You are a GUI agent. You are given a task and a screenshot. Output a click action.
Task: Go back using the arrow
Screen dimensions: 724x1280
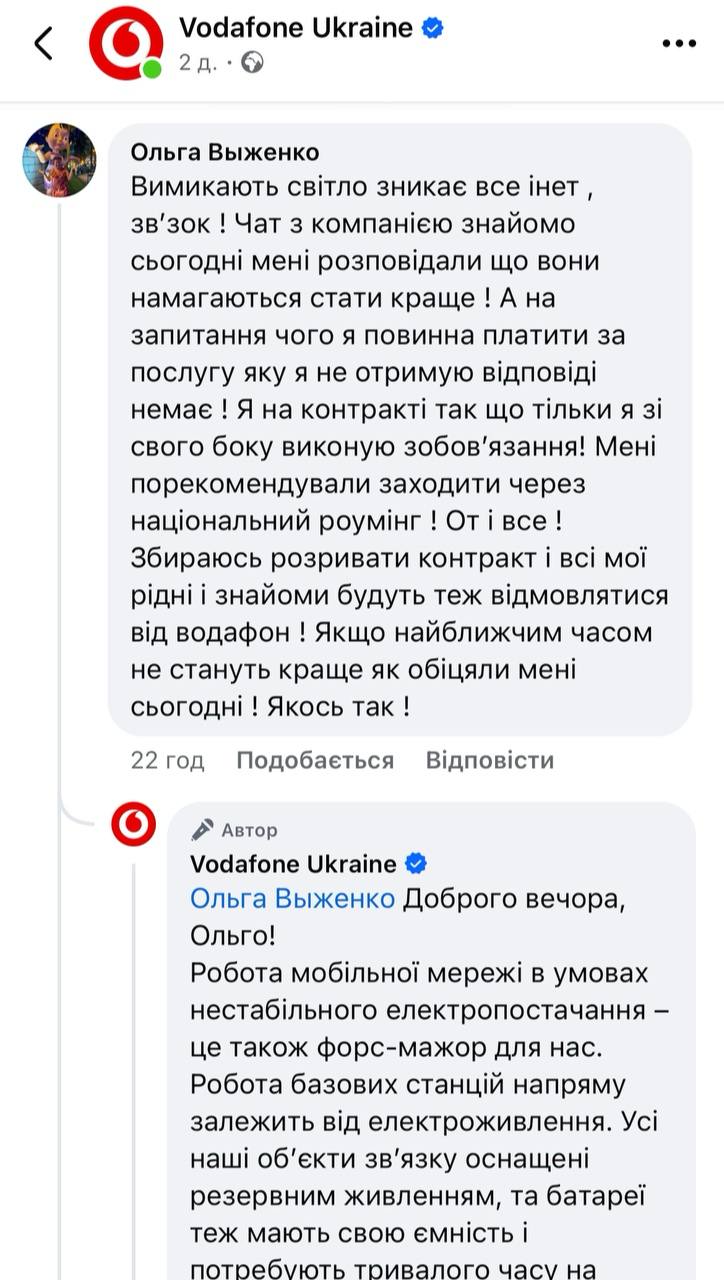43,43
